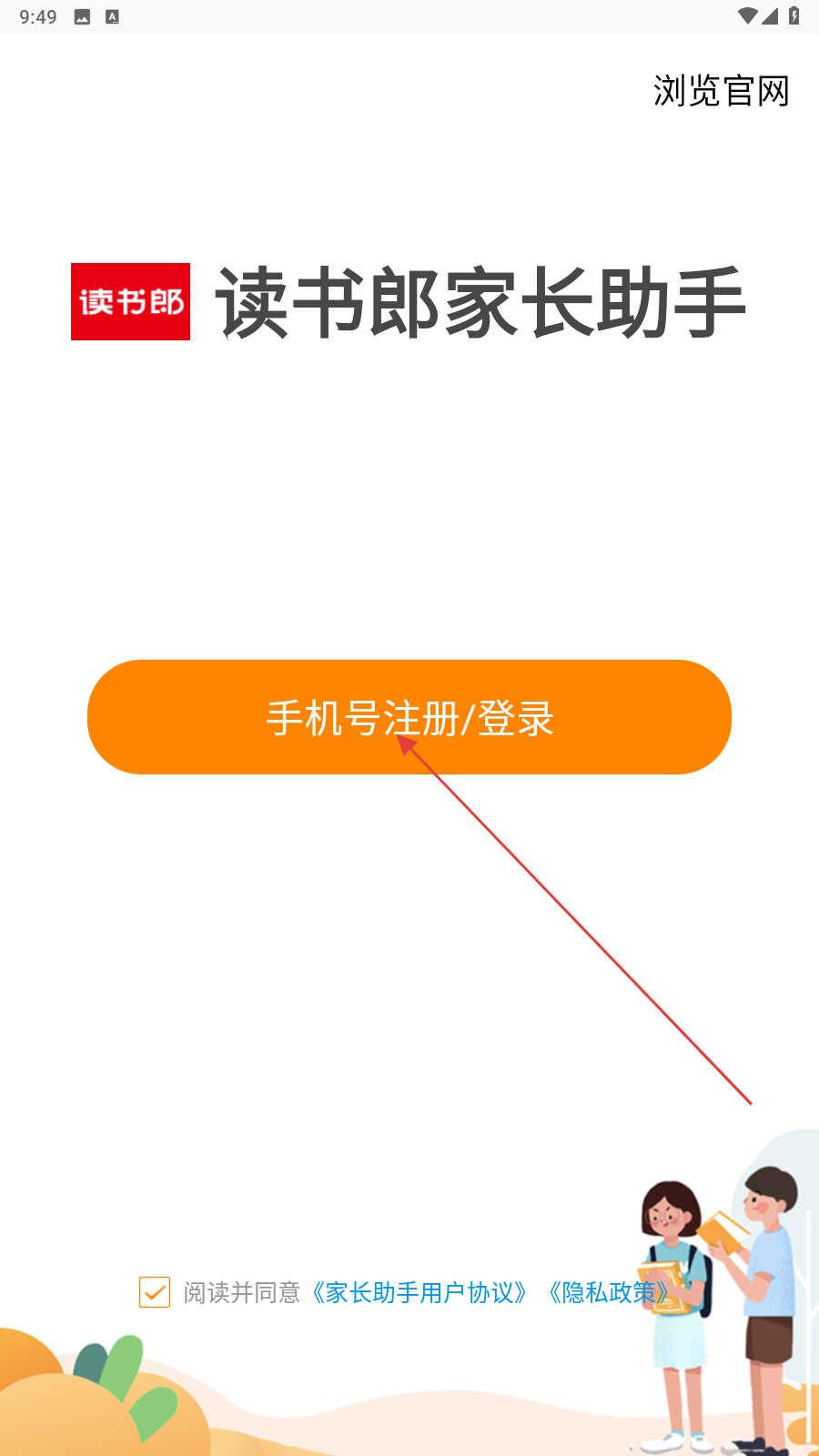Screen dimensions: 819x1456
Task: Tap 手机号注册/登录 button
Action: pyautogui.click(x=409, y=717)
